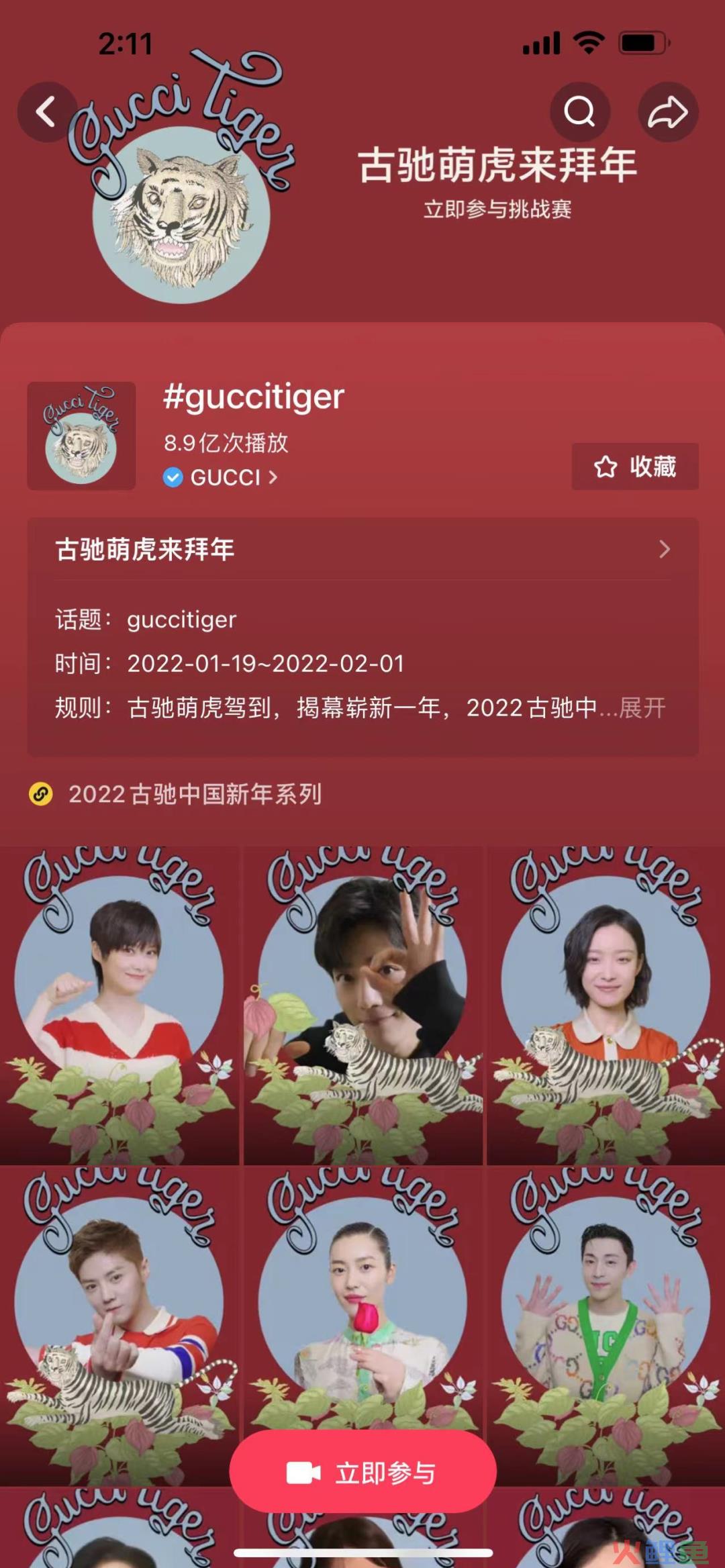Open the 2022古驰中国新年系列 link
This screenshot has width=725, height=1568.
tap(195, 794)
